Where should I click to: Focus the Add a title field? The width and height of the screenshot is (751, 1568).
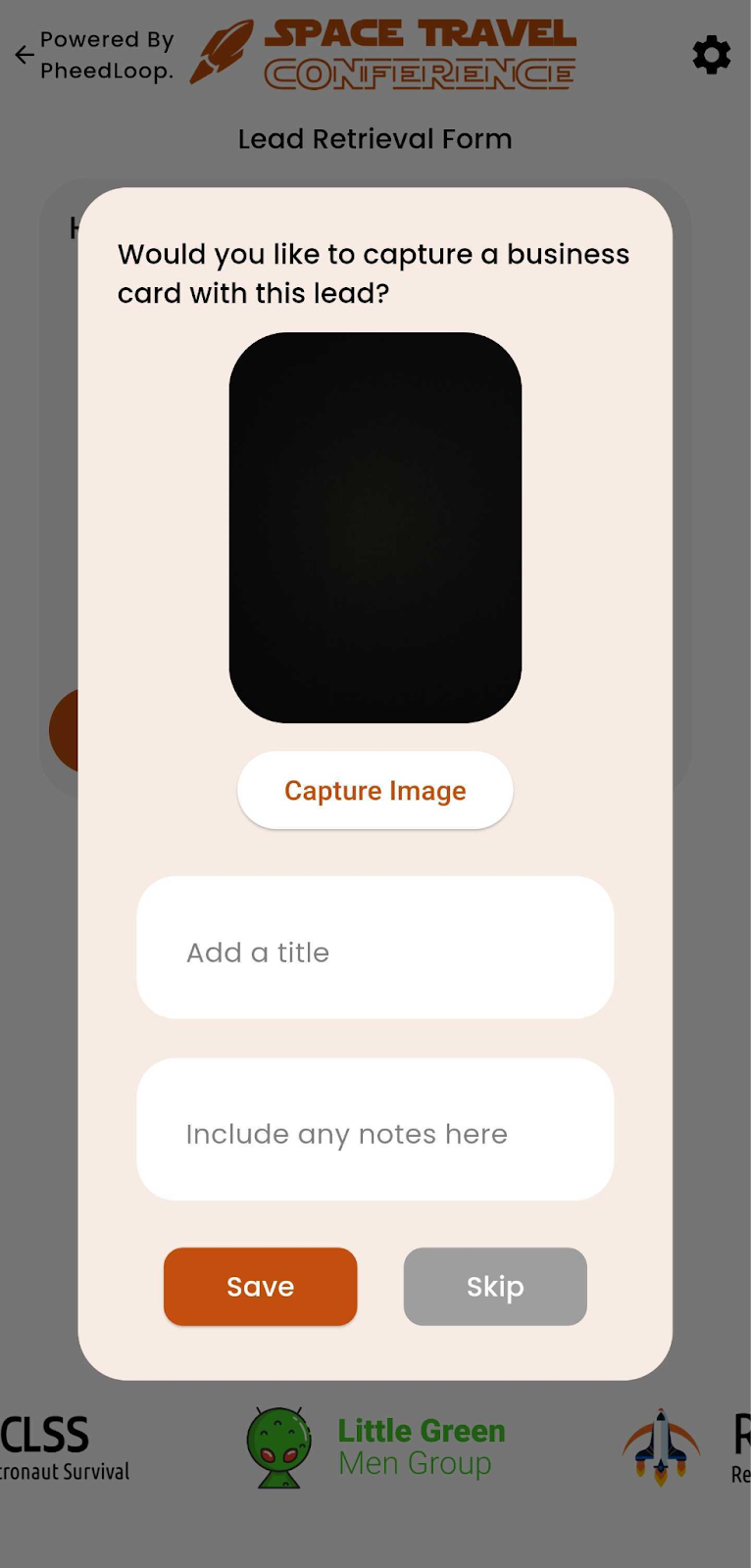[375, 948]
